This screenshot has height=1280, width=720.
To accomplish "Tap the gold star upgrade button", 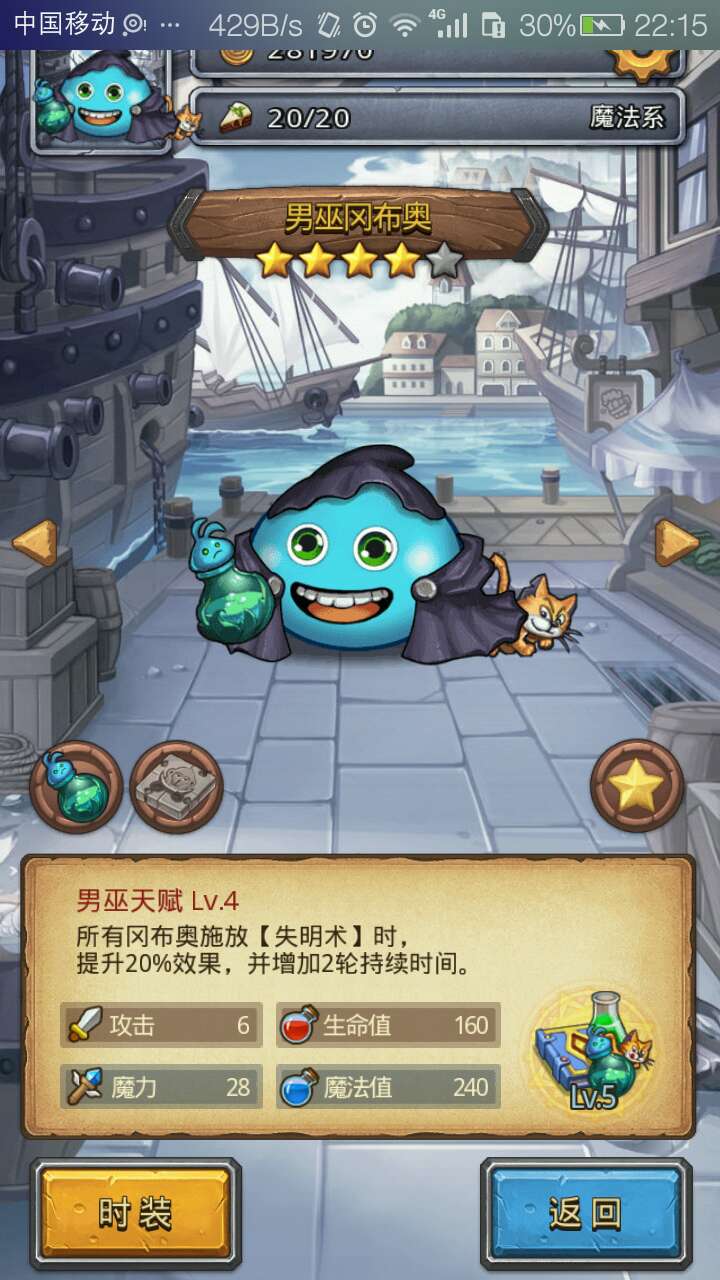I will 637,787.
